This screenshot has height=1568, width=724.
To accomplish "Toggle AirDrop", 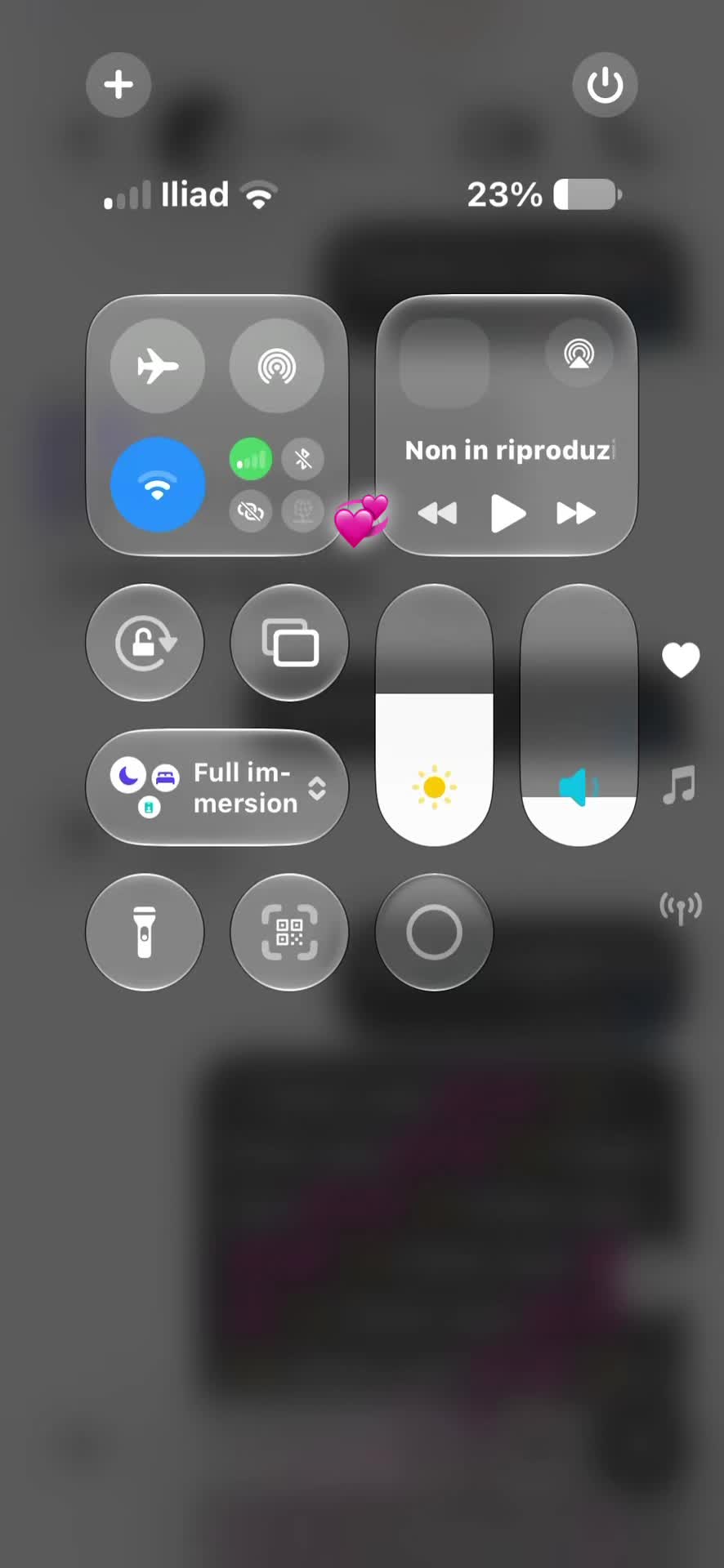I will pos(277,366).
